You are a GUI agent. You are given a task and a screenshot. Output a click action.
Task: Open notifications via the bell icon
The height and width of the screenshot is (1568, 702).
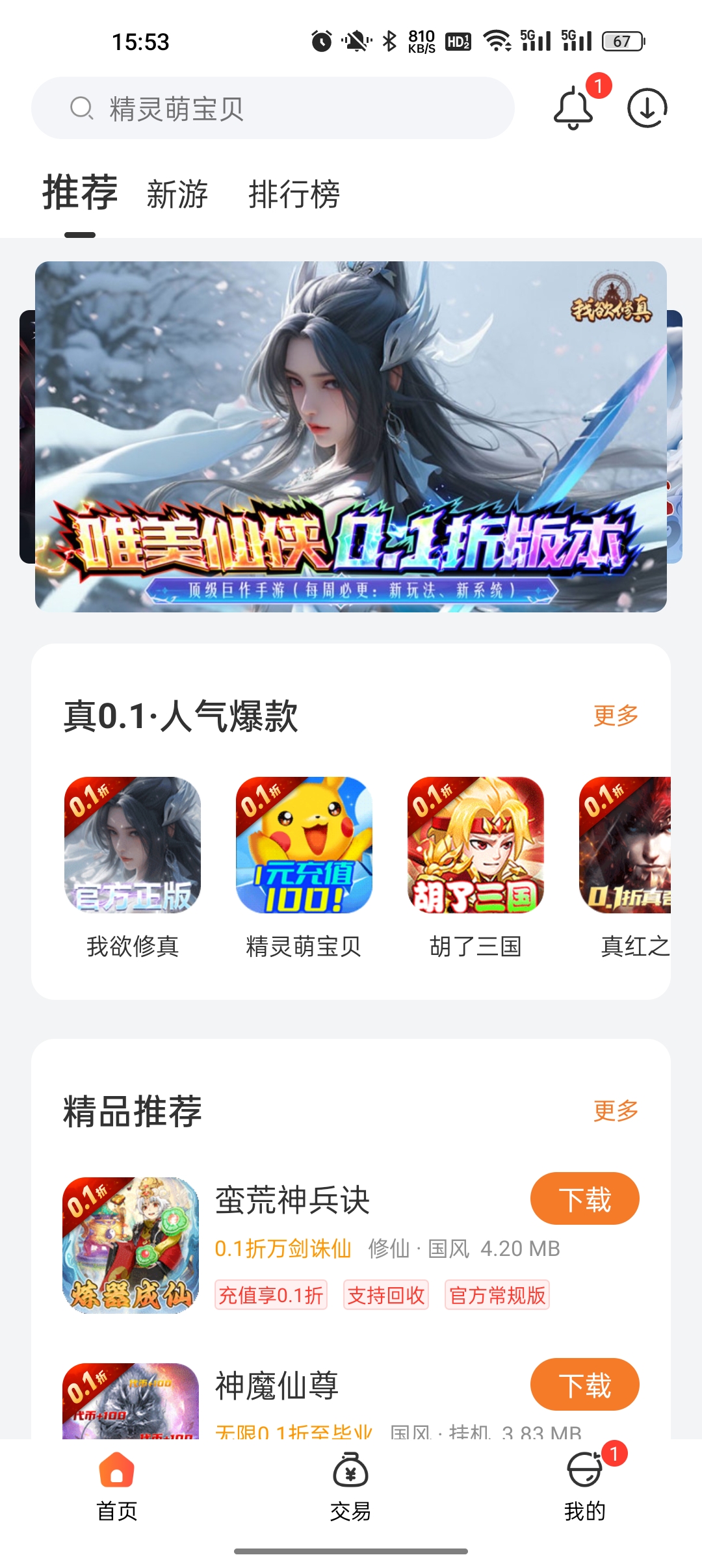point(575,108)
